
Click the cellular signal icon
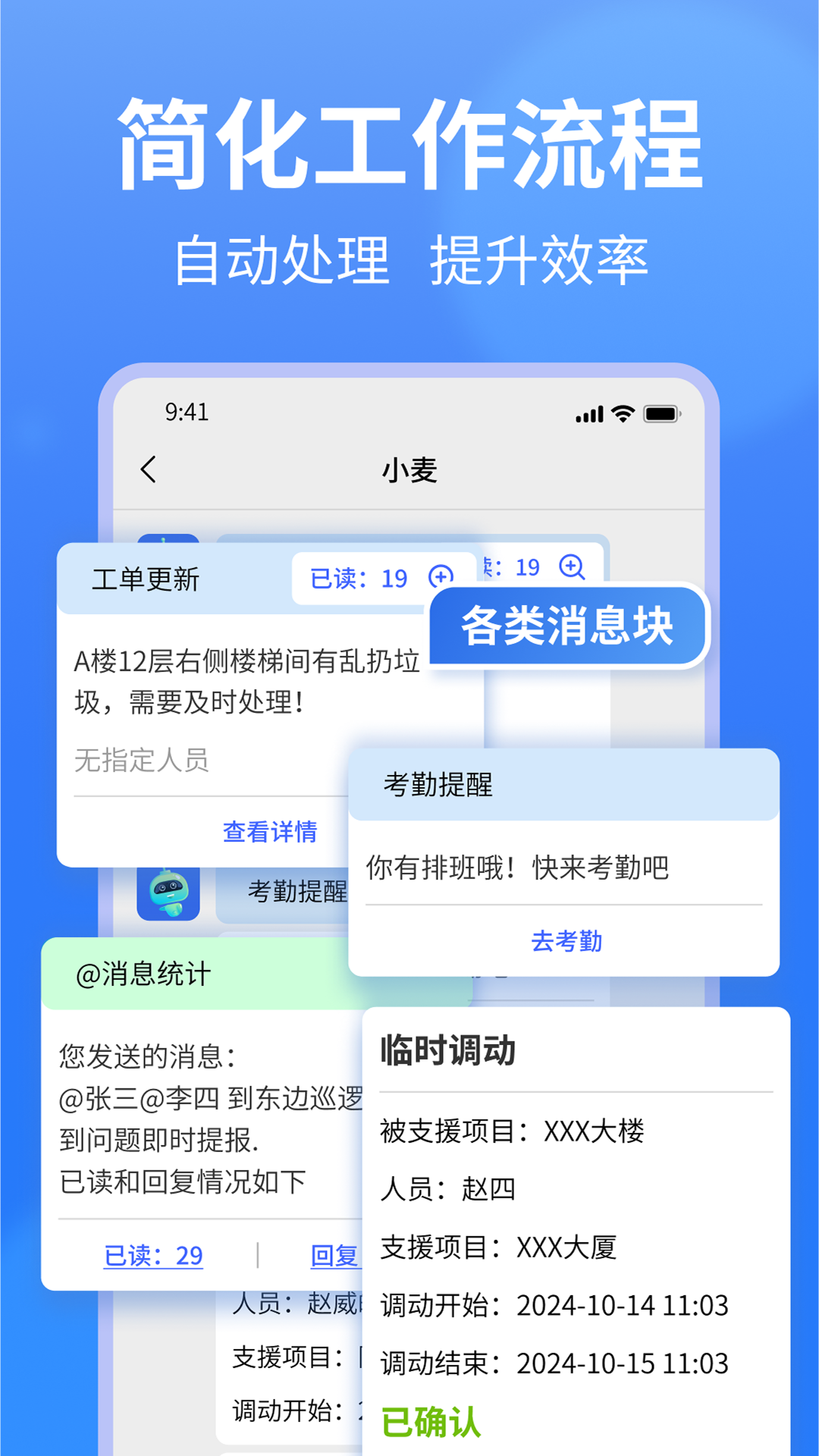click(x=588, y=414)
